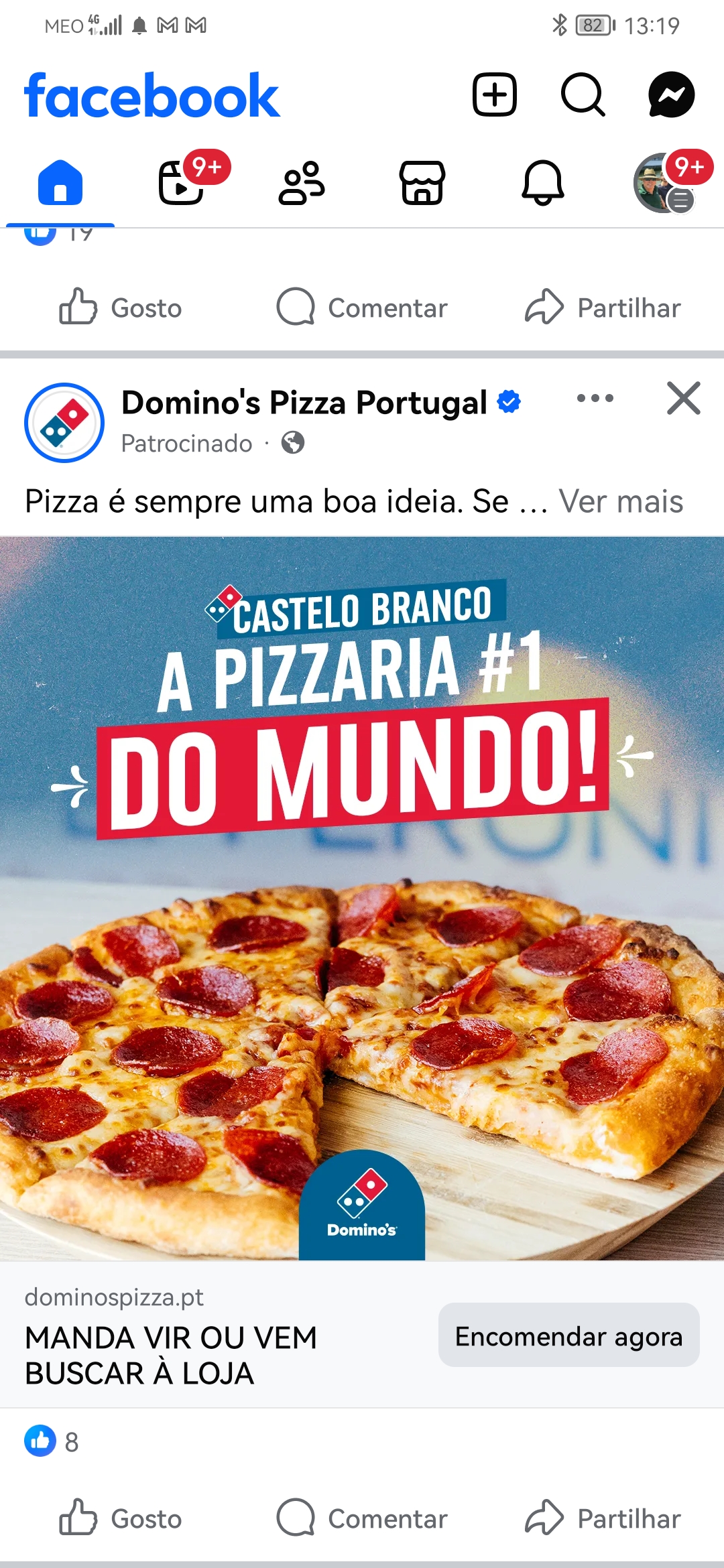View who reacted to Domino's post

52,1441
